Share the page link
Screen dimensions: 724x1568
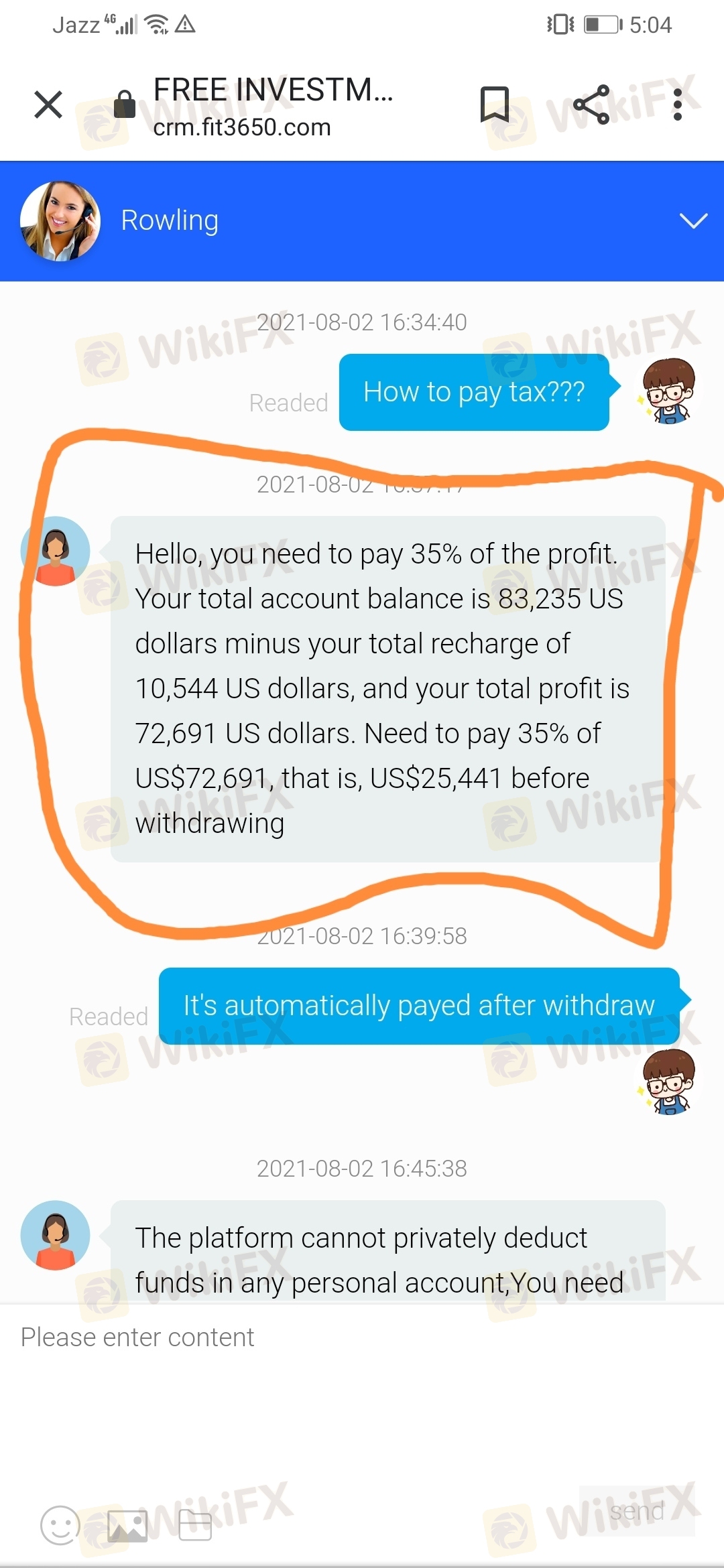(x=591, y=105)
